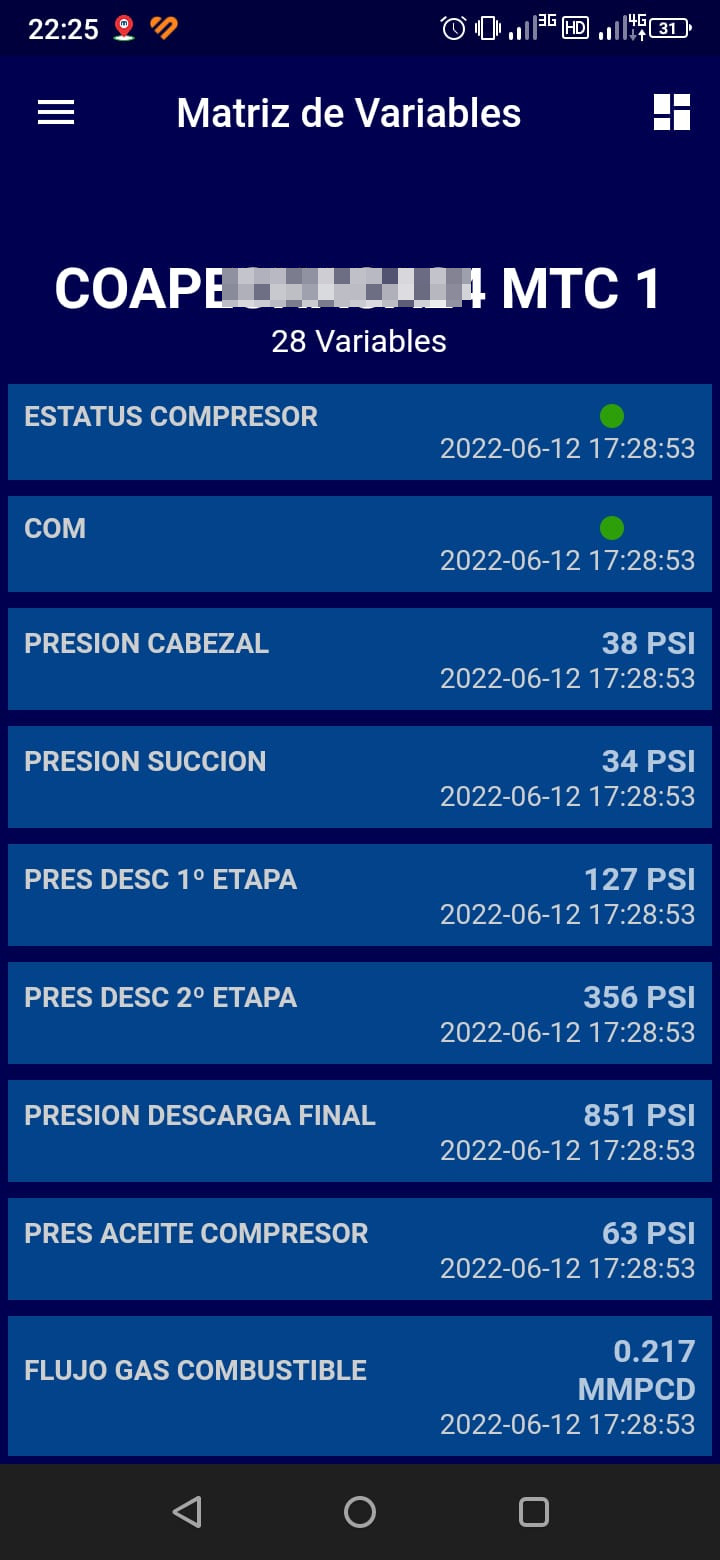
Task: Select PRES ACEITE COMPRESOR row
Action: 359,1249
